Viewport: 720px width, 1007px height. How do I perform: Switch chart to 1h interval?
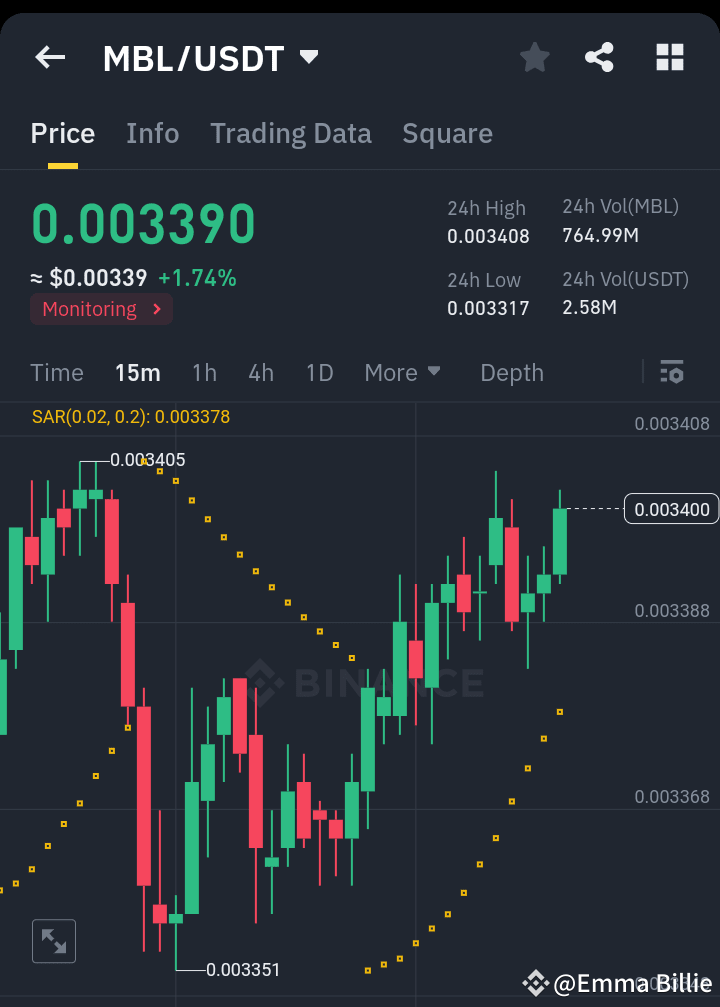tap(204, 372)
